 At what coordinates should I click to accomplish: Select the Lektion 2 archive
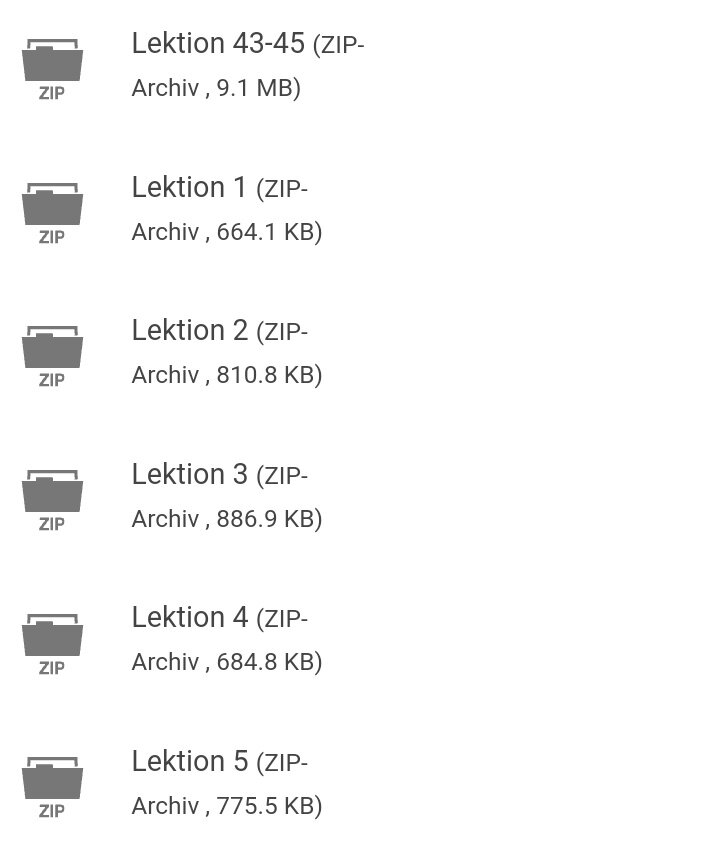[x=189, y=331]
